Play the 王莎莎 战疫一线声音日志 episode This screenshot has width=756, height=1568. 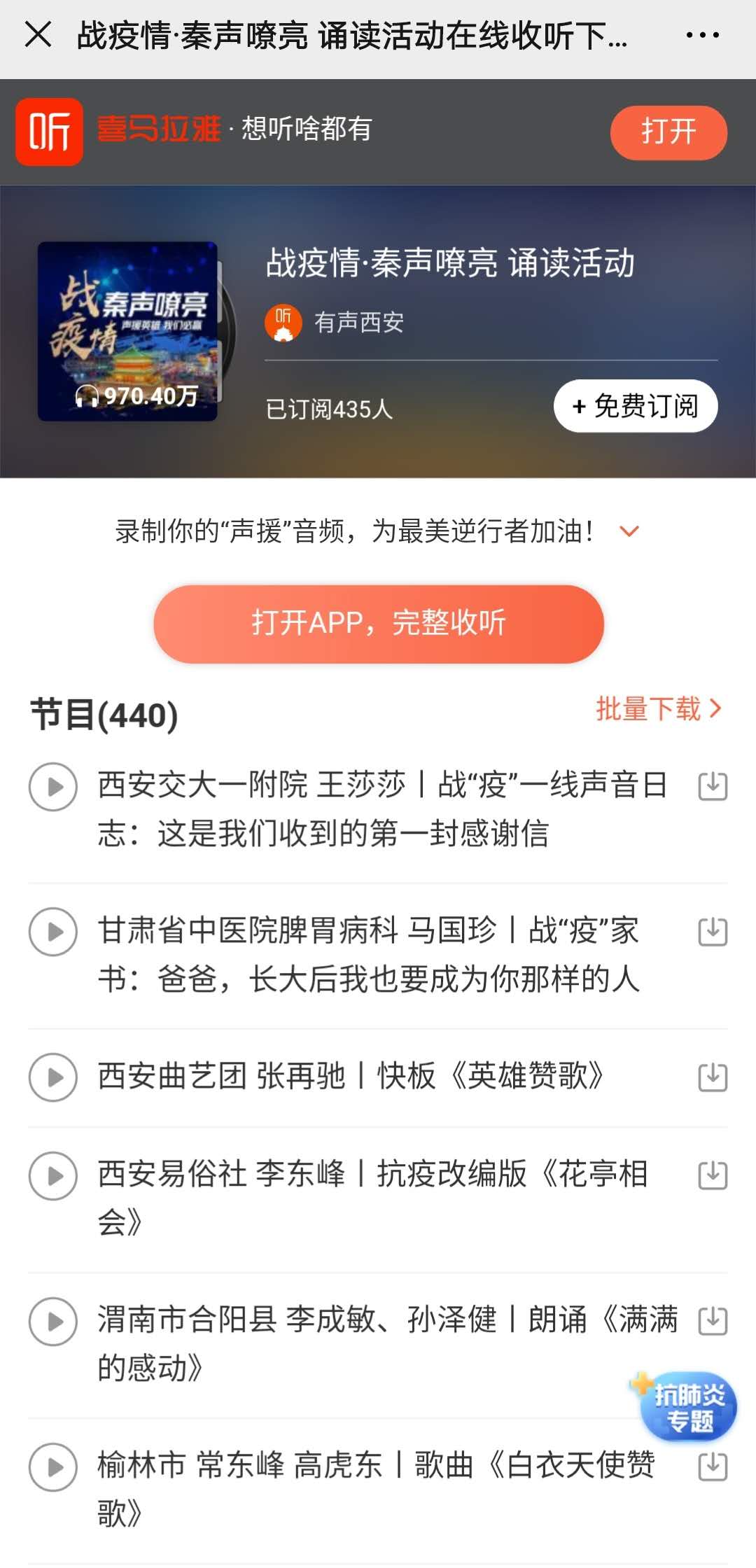click(x=53, y=787)
